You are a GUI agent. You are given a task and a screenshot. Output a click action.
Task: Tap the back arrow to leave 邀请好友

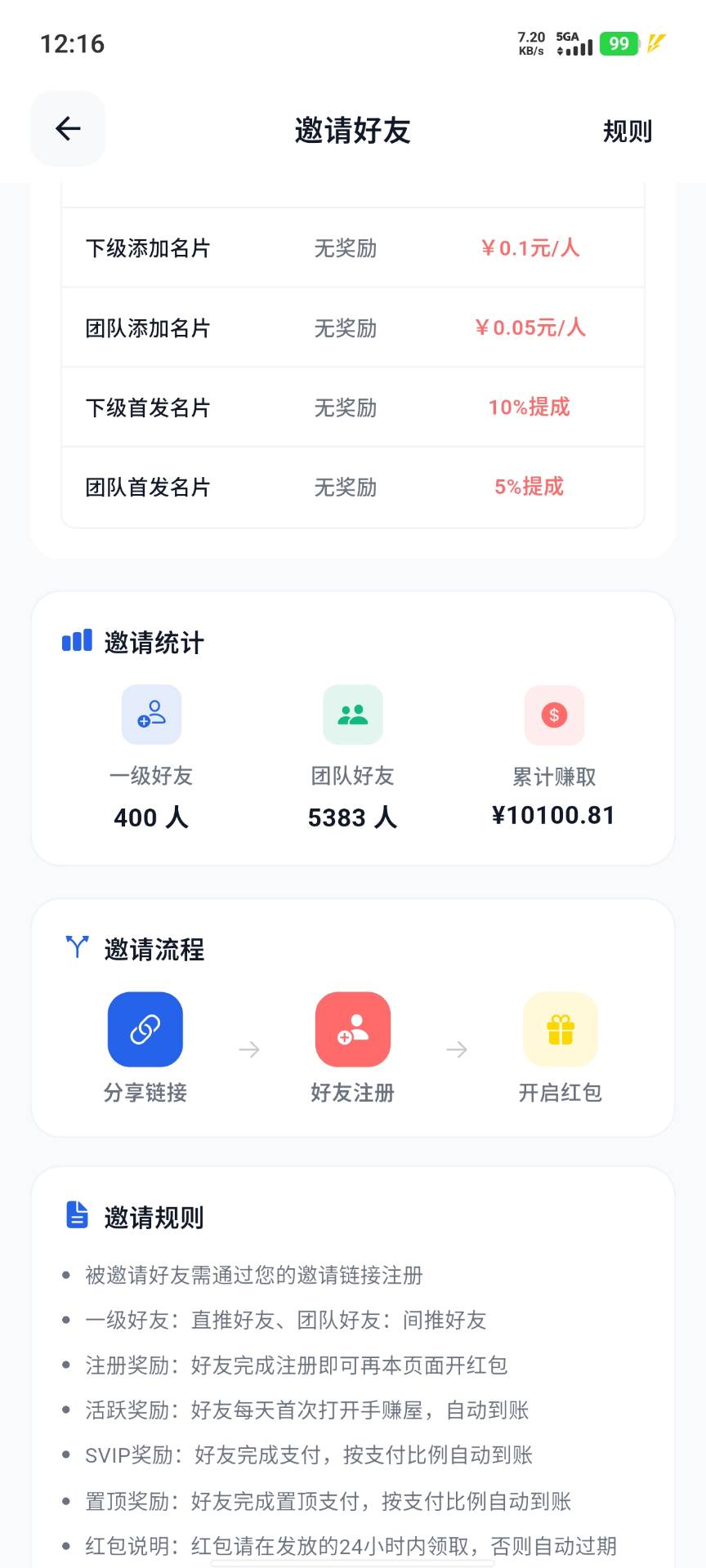pos(67,129)
